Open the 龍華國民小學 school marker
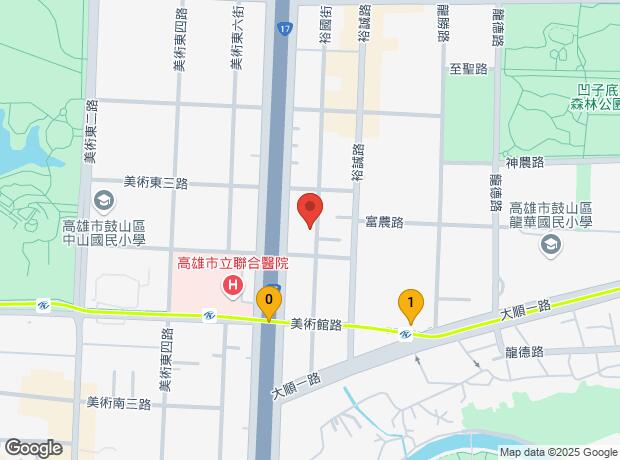This screenshot has height=460, width=620. click(x=550, y=255)
